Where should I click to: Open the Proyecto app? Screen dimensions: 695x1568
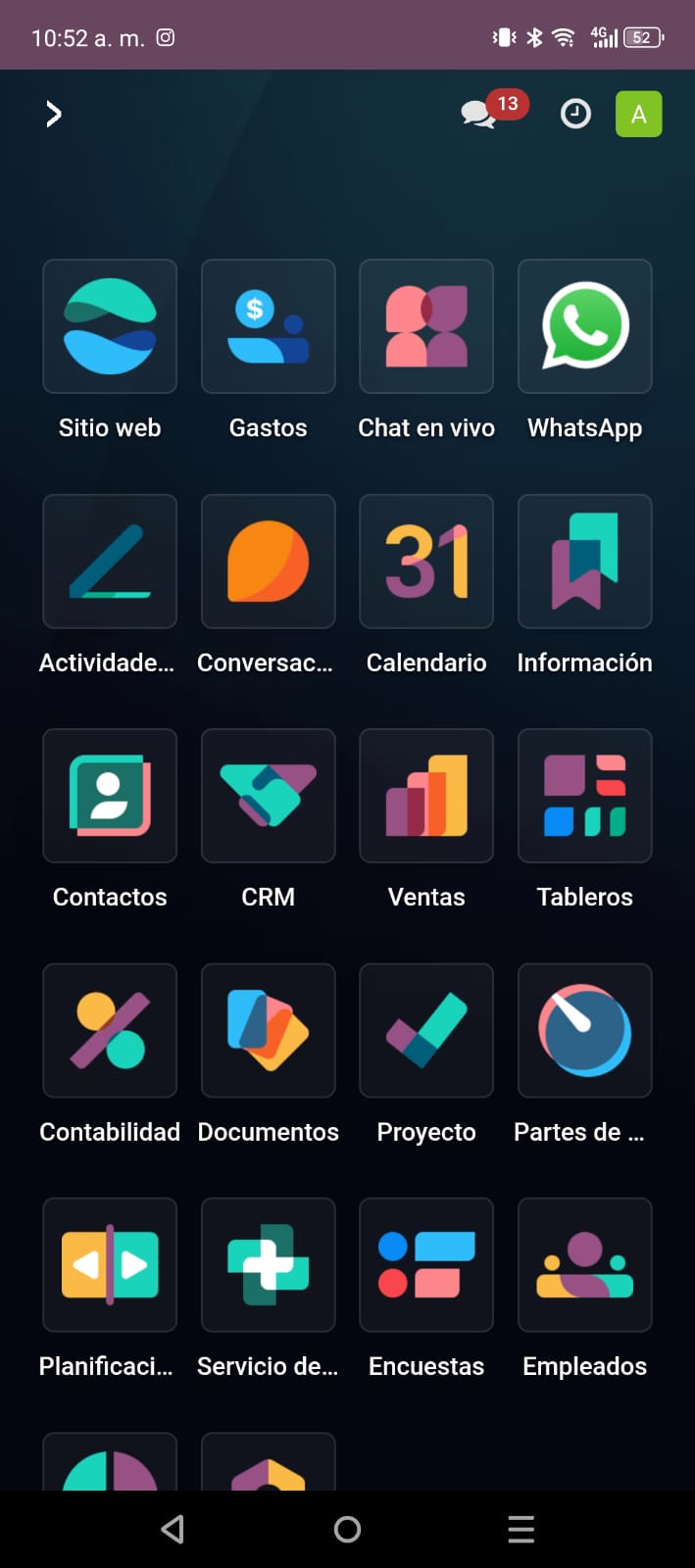[x=426, y=1030]
